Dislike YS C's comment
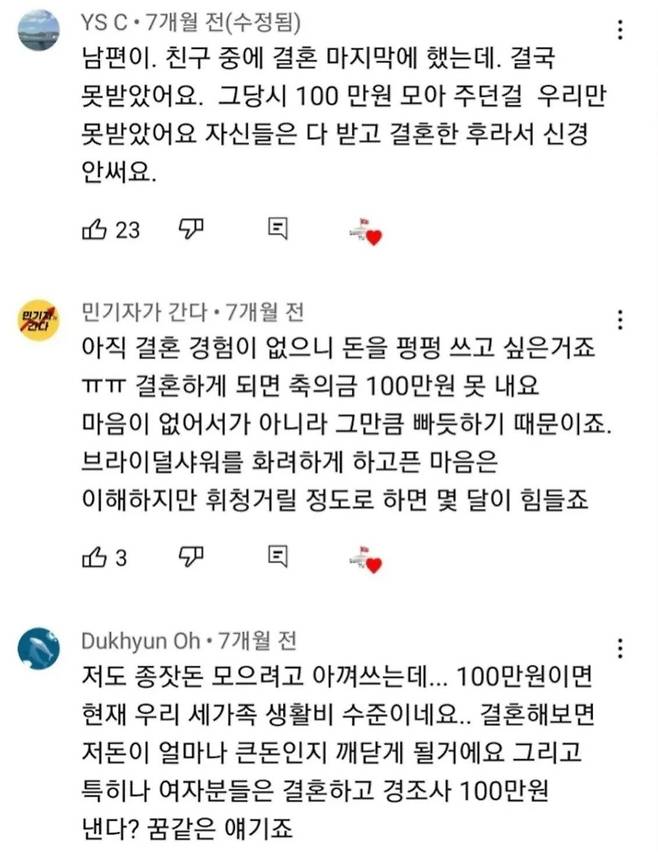 (191, 230)
